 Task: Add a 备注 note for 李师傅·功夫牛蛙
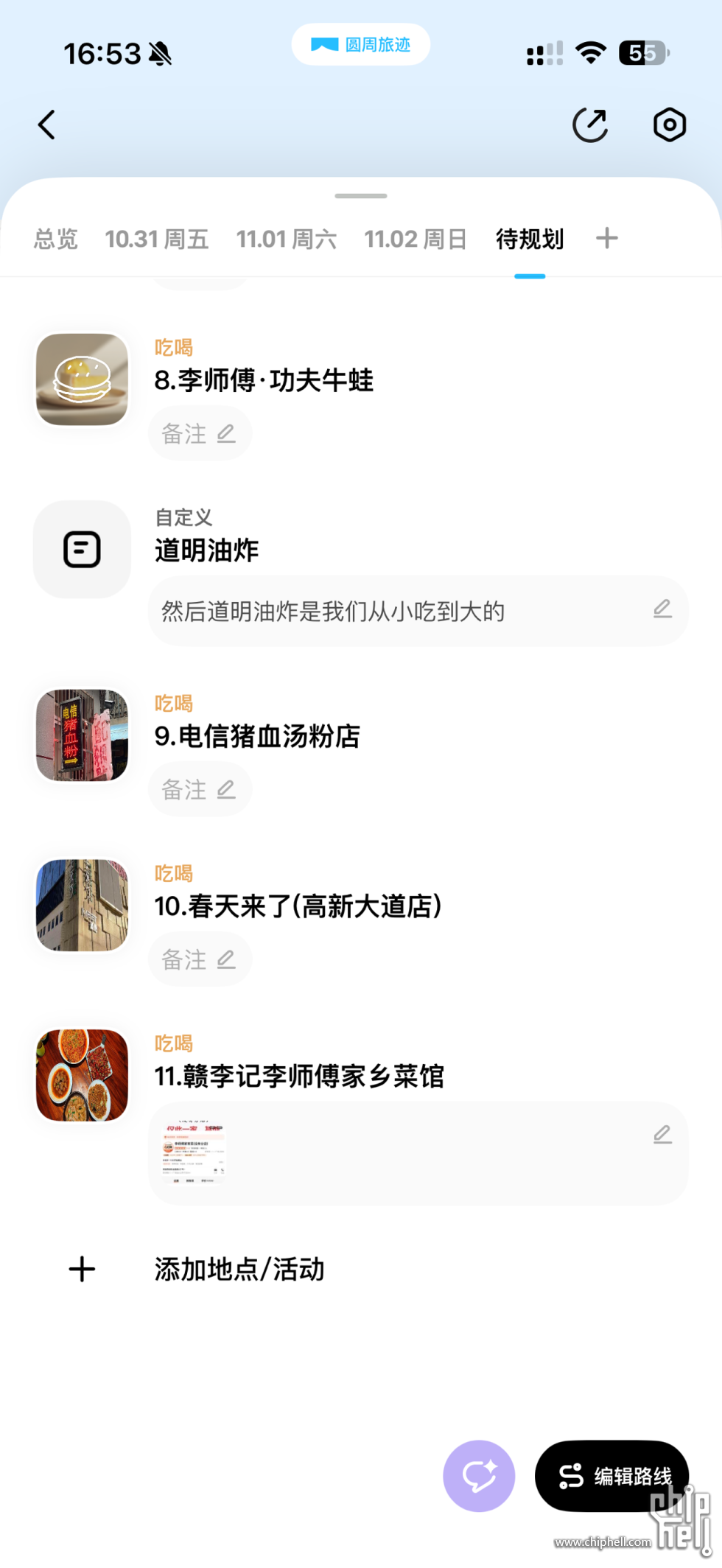[x=200, y=434]
